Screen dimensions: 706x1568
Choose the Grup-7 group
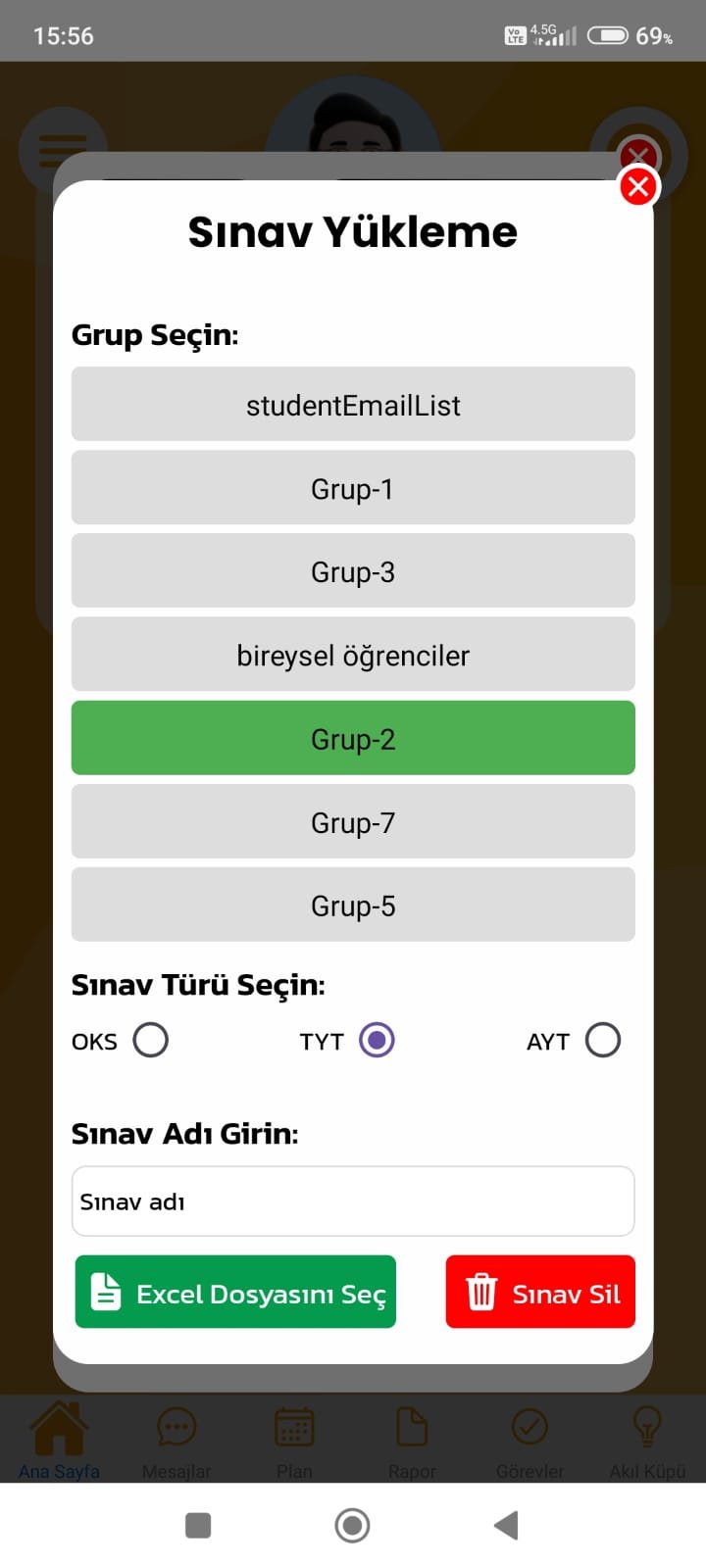tap(353, 821)
